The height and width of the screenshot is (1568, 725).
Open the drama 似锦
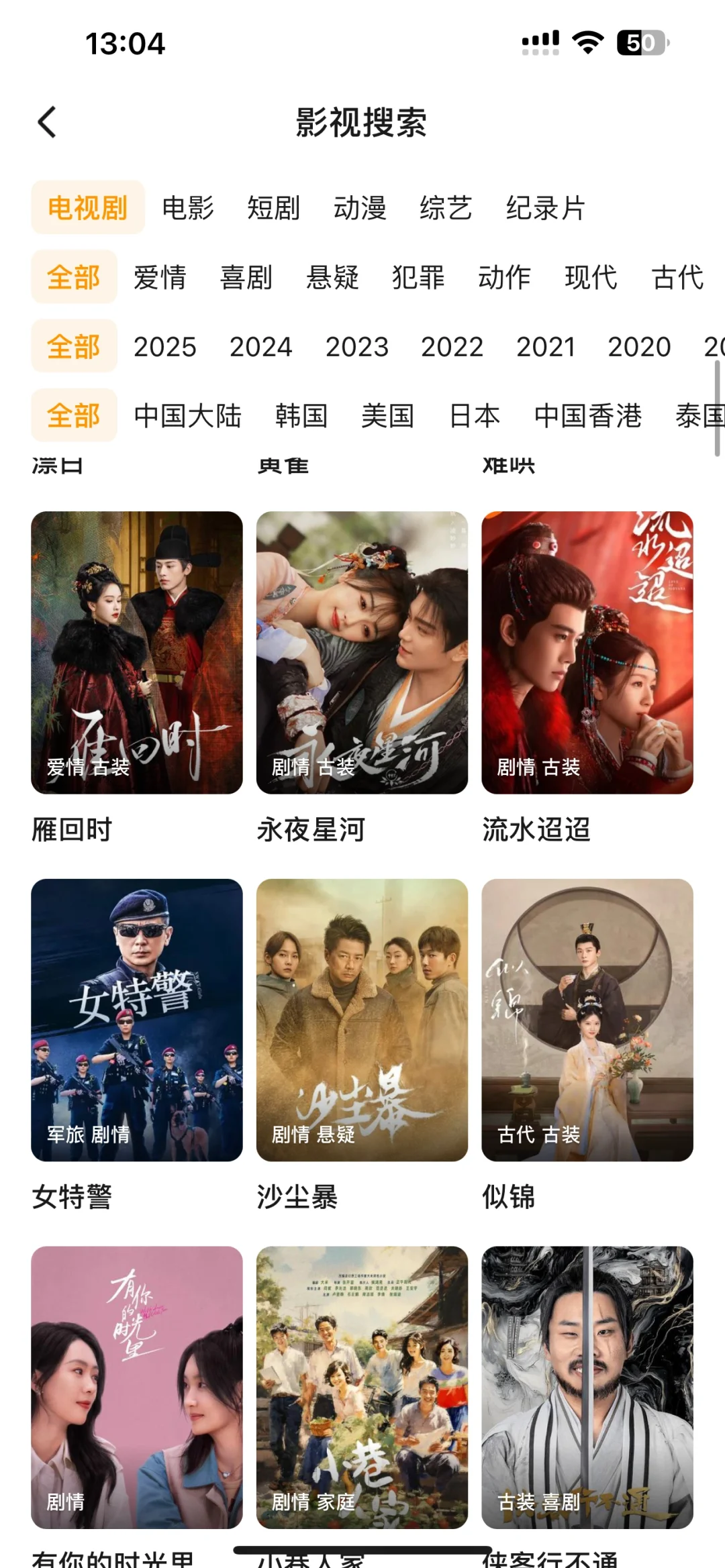click(x=587, y=1020)
